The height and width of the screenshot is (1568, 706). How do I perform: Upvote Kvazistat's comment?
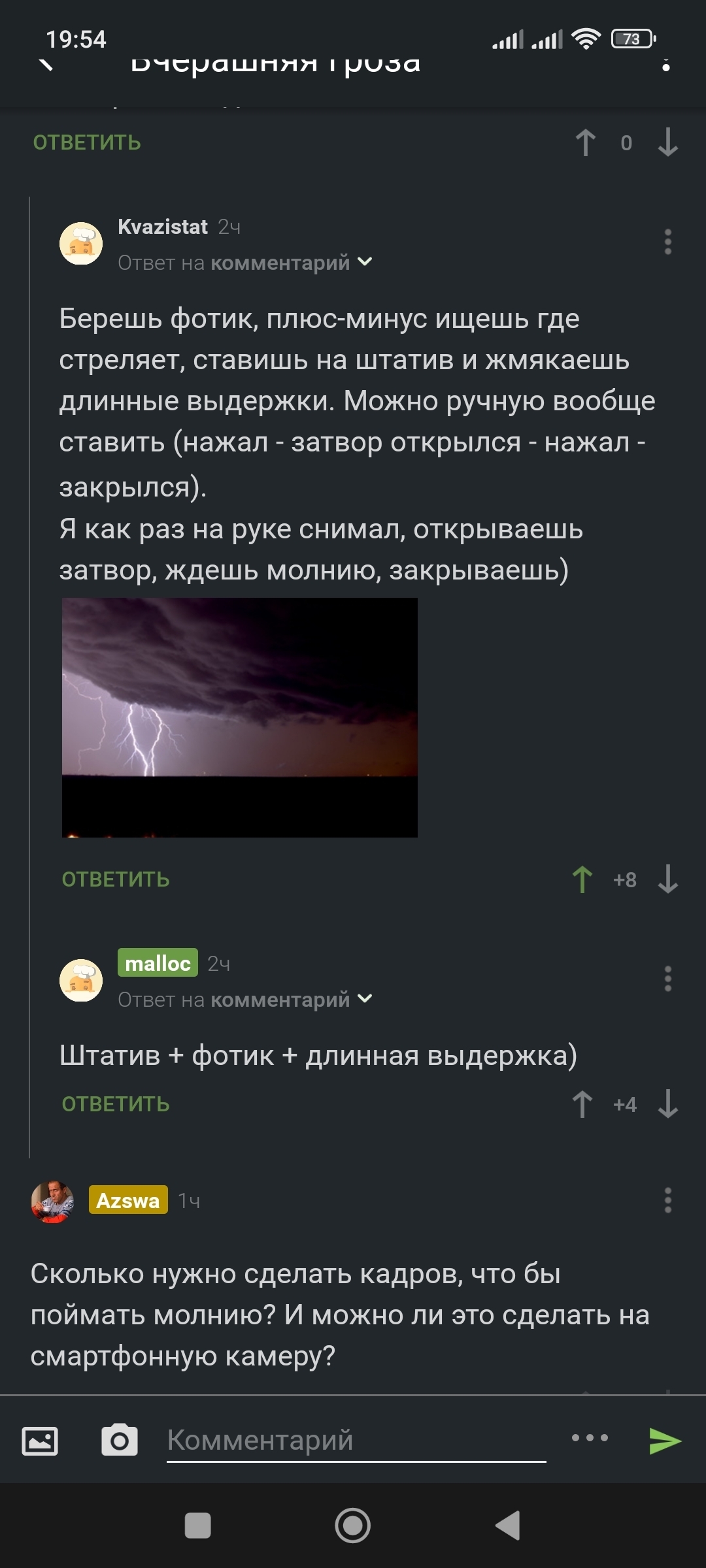pyautogui.click(x=582, y=879)
